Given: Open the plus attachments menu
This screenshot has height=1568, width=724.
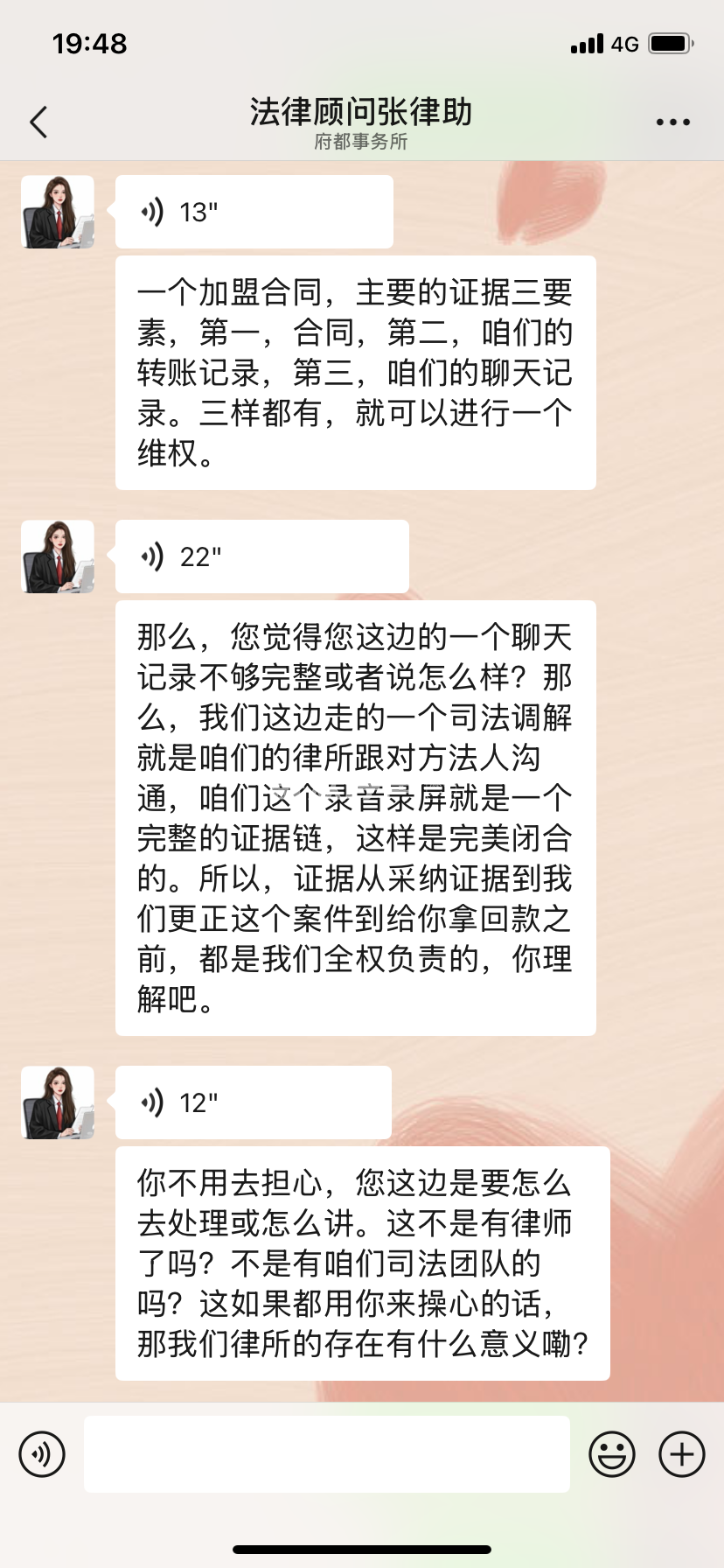Looking at the screenshot, I should (681, 1454).
